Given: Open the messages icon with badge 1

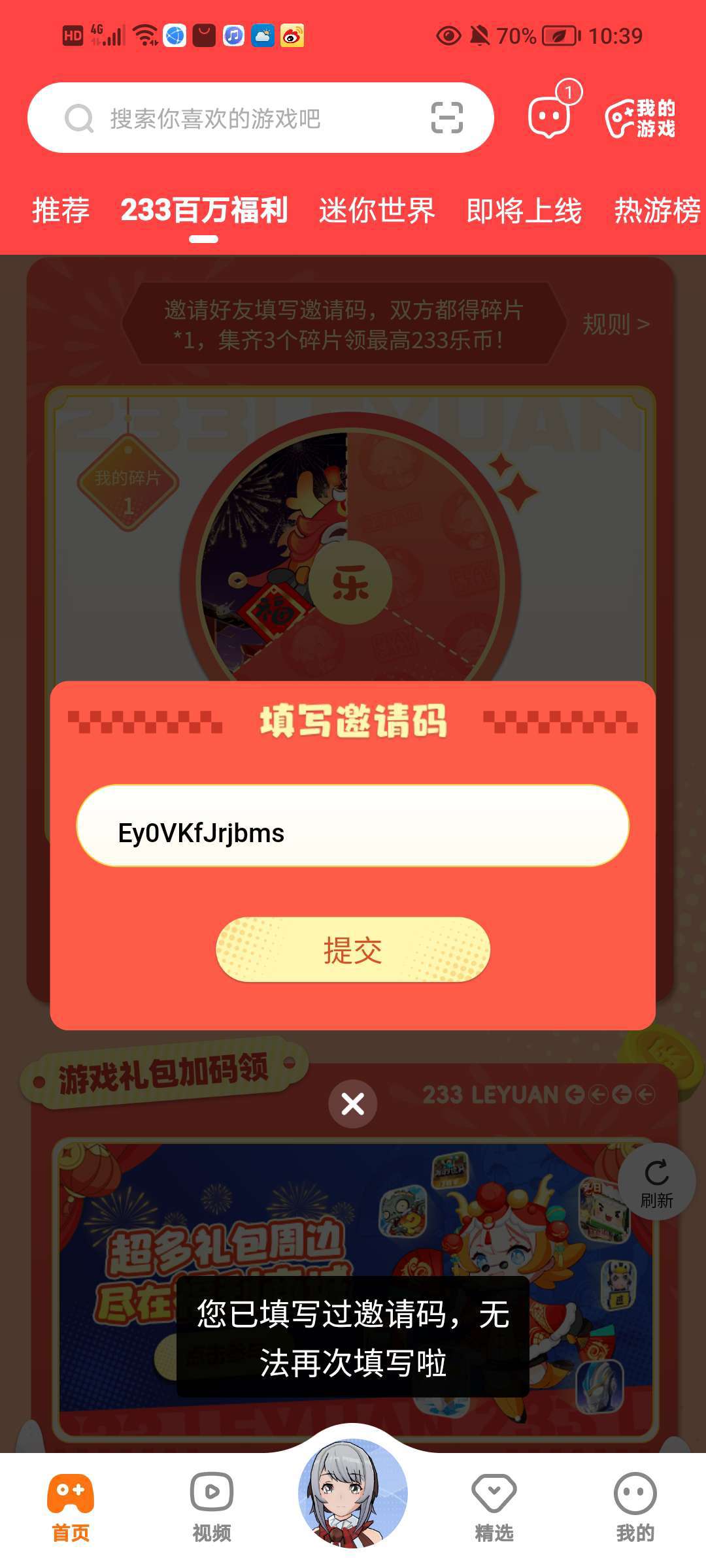Looking at the screenshot, I should point(551,114).
